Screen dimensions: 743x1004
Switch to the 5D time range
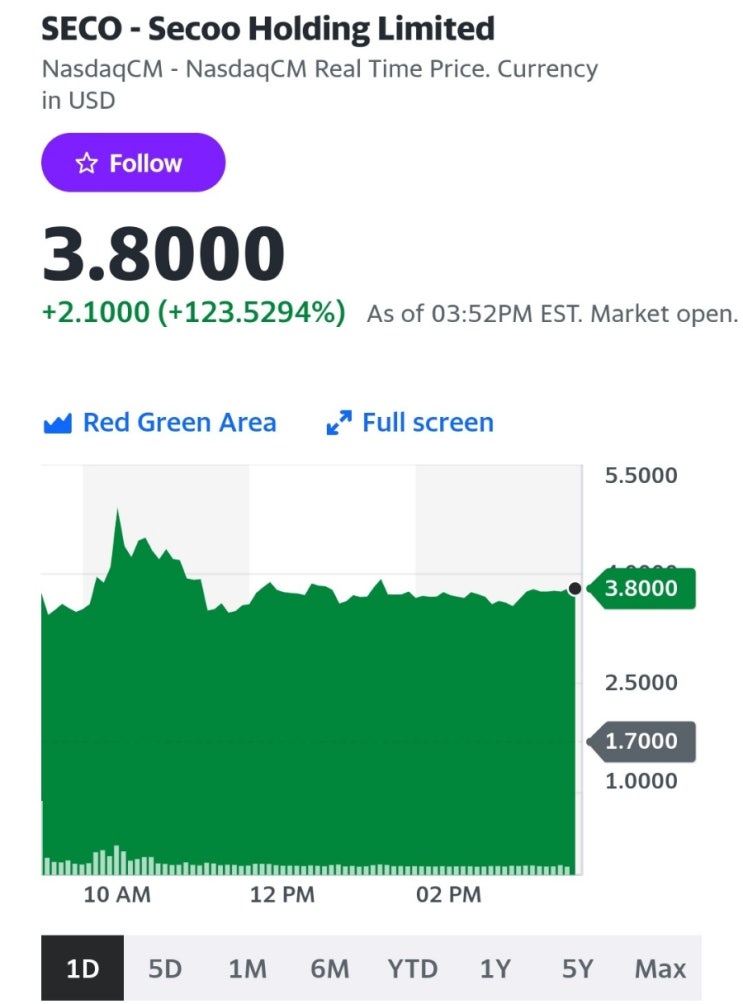(166, 968)
